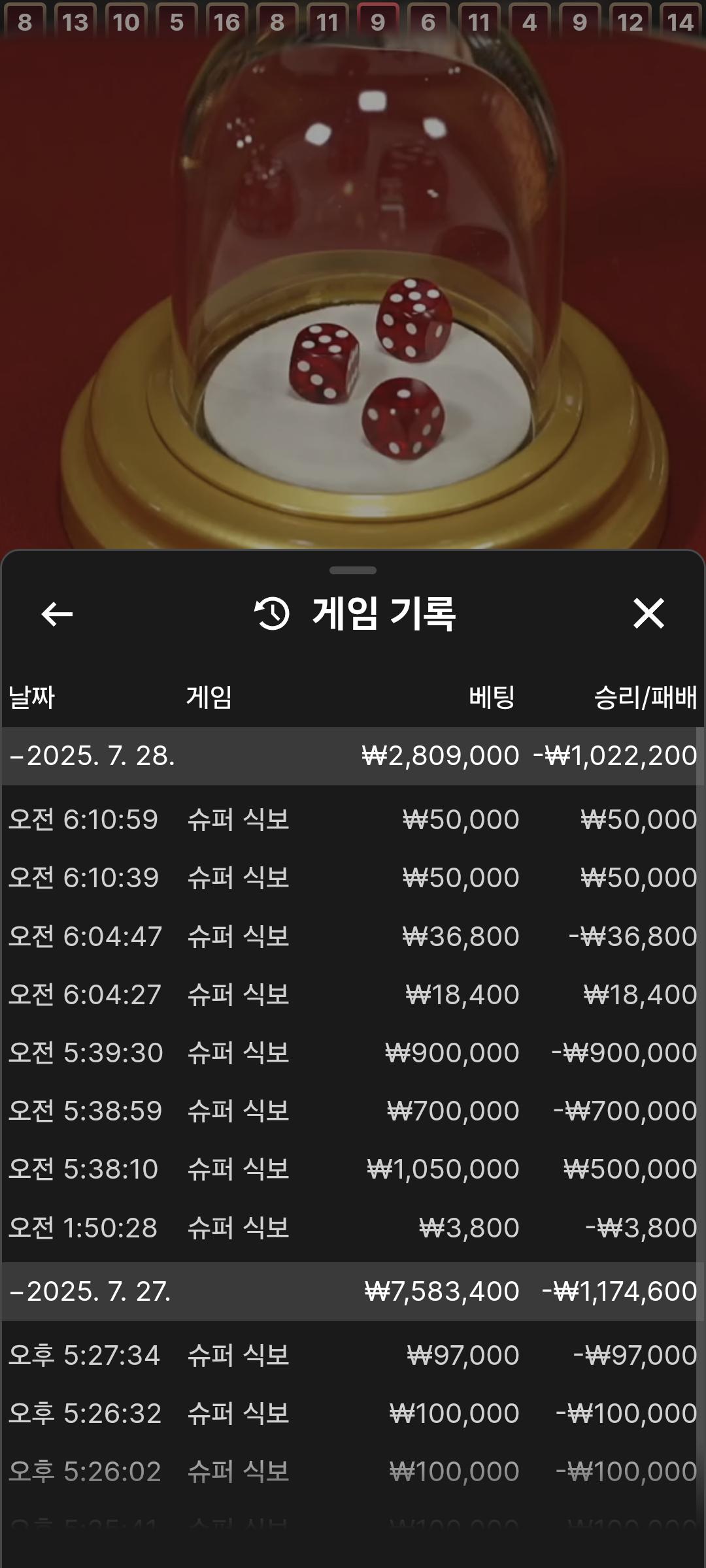Open the 오전 5:38:59 ₩700,000 bet record
The height and width of the screenshot is (1568, 706).
point(352,1111)
